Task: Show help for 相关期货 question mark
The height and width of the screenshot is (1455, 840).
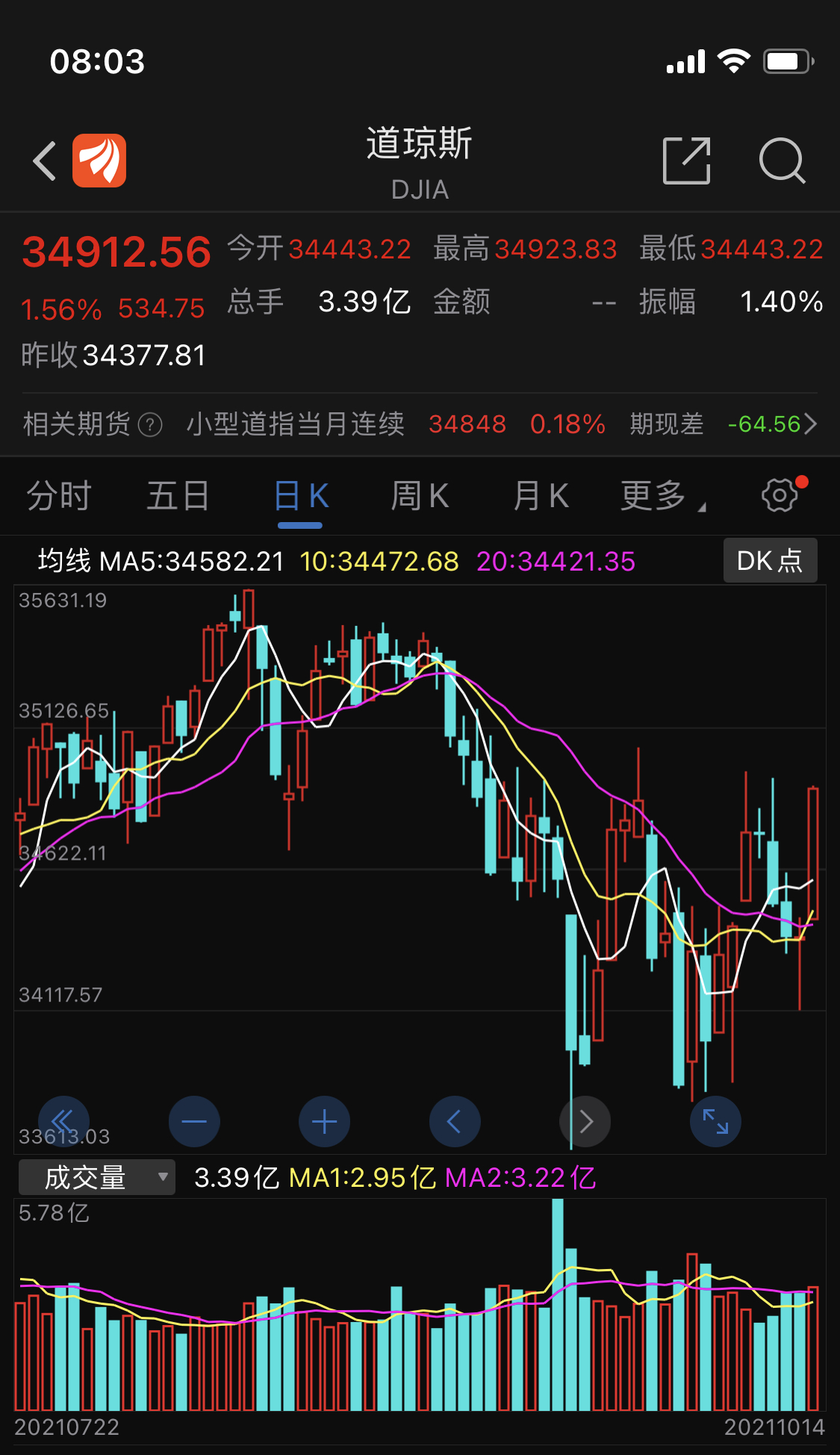Action: tap(150, 425)
